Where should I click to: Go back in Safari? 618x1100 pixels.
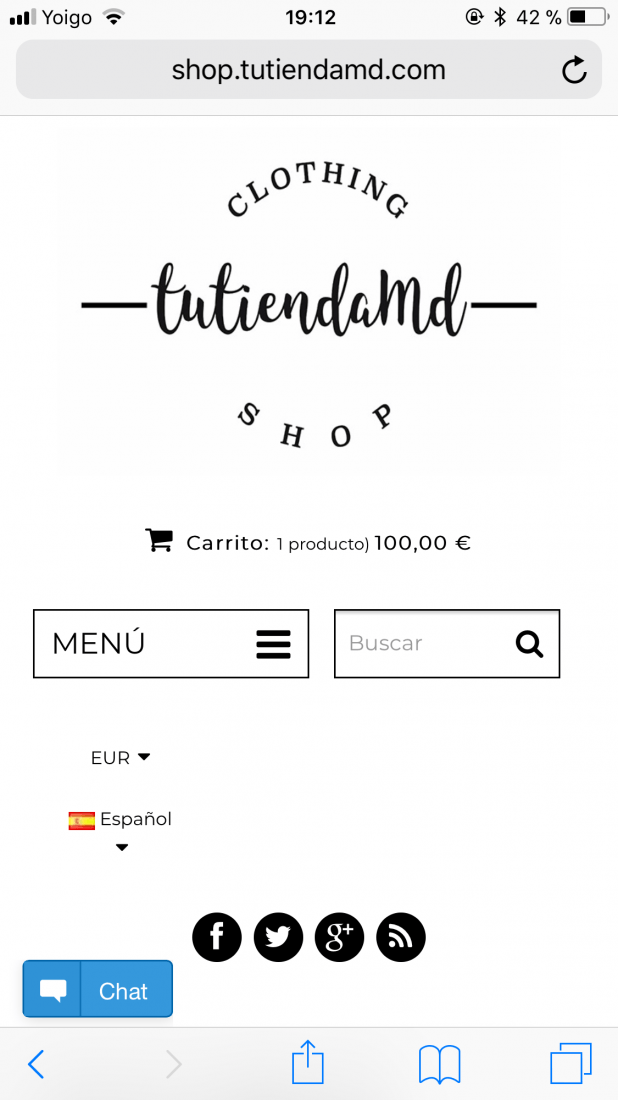[x=36, y=1064]
